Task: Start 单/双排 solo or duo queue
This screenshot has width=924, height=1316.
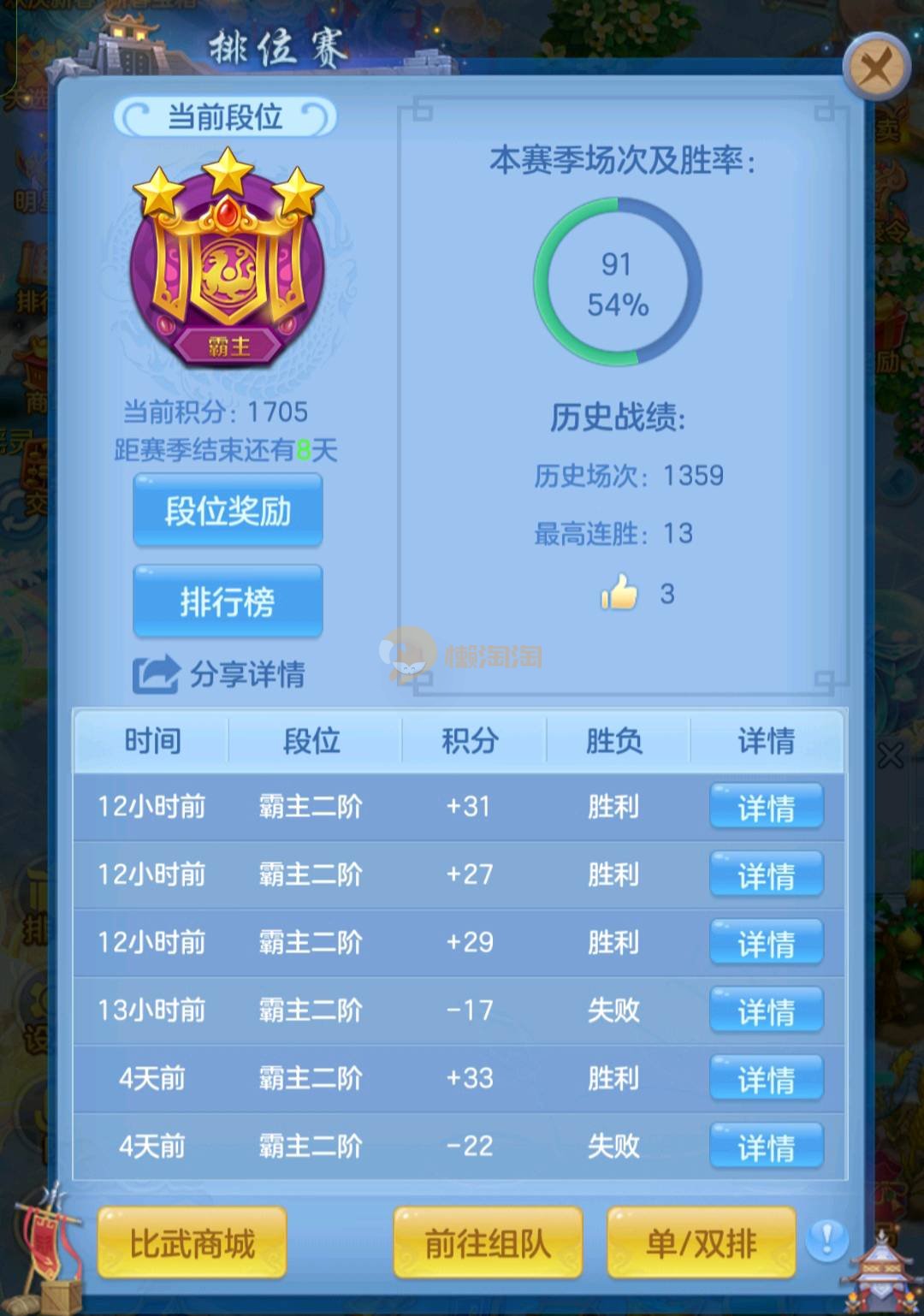Action: [701, 1243]
